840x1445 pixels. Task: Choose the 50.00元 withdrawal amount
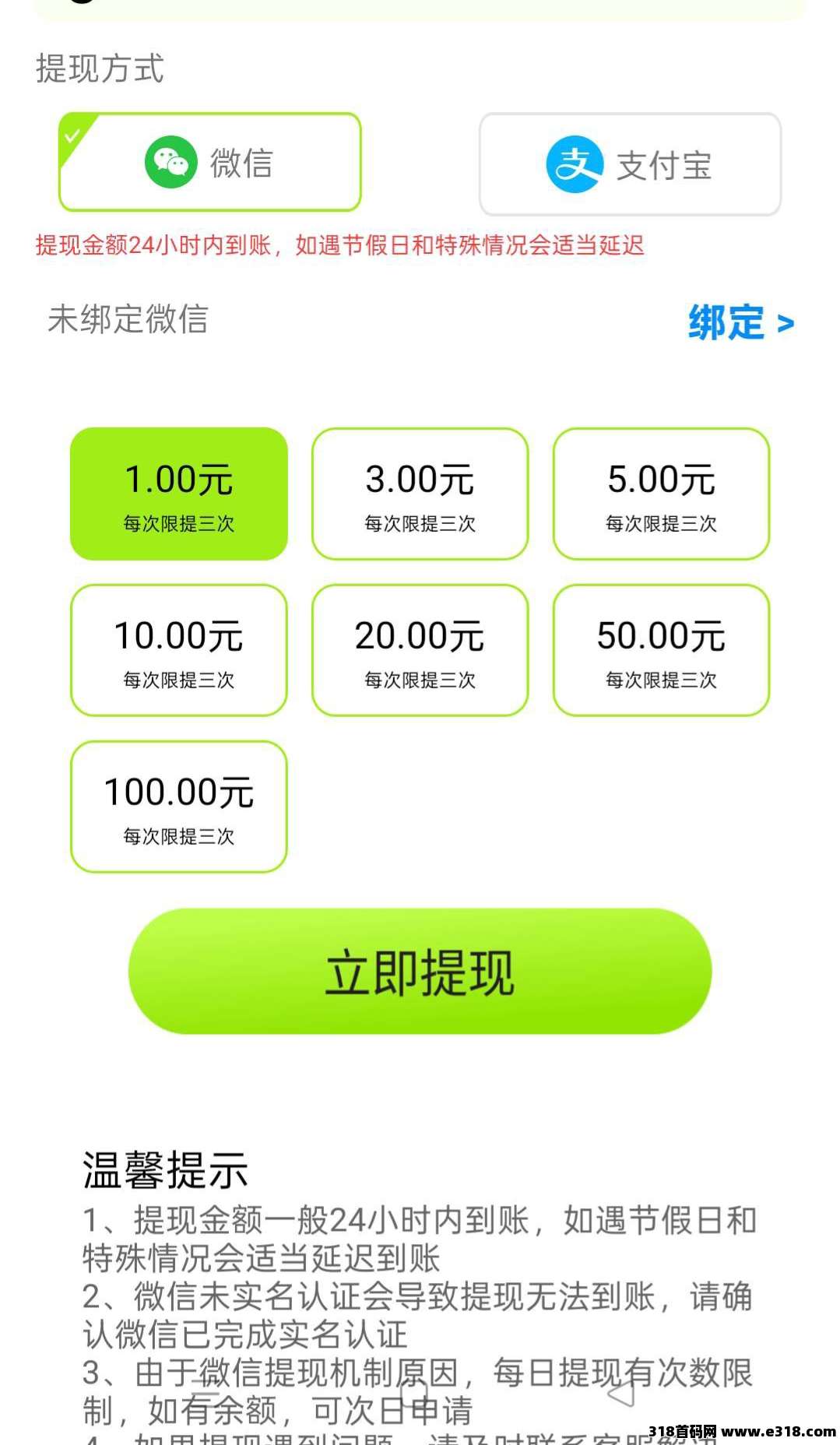661,650
